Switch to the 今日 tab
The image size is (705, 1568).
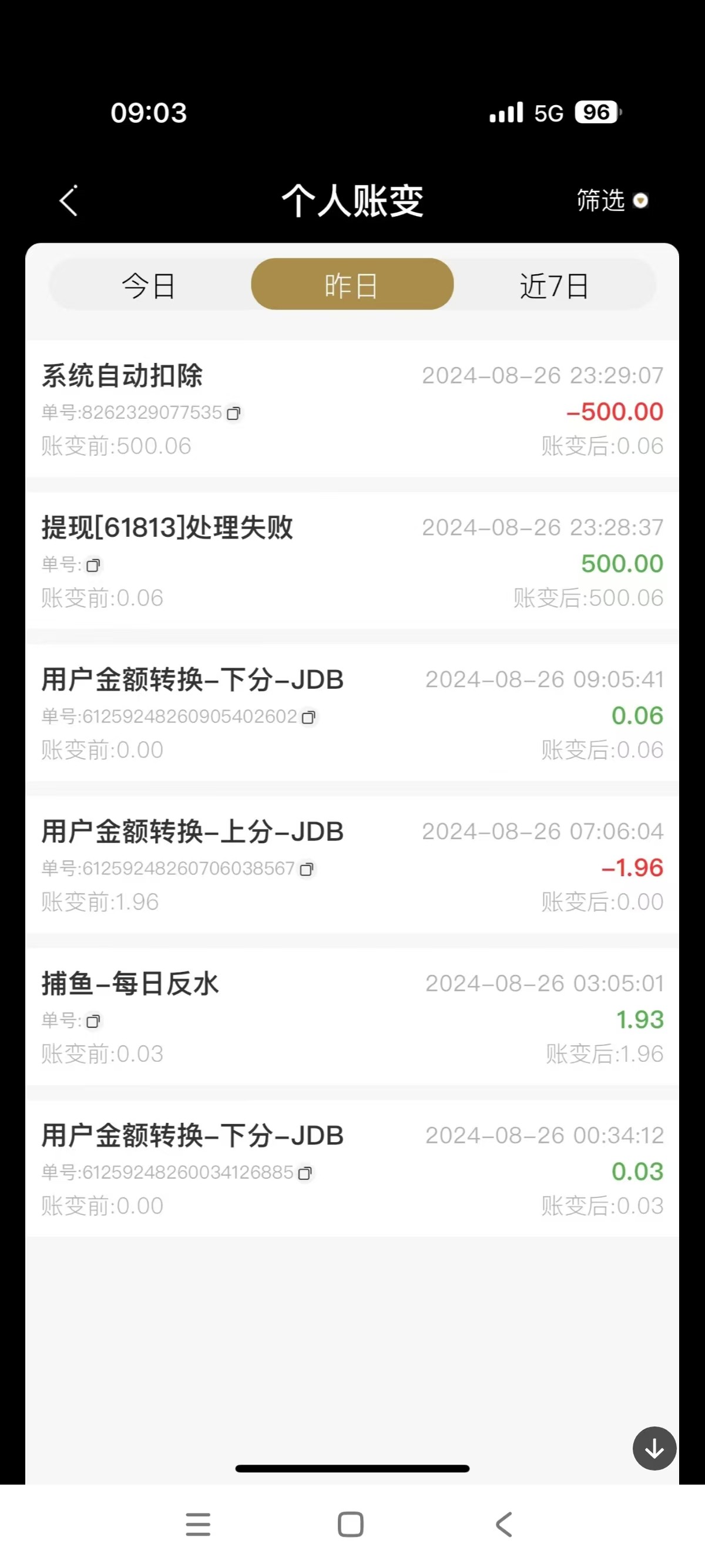tap(148, 284)
